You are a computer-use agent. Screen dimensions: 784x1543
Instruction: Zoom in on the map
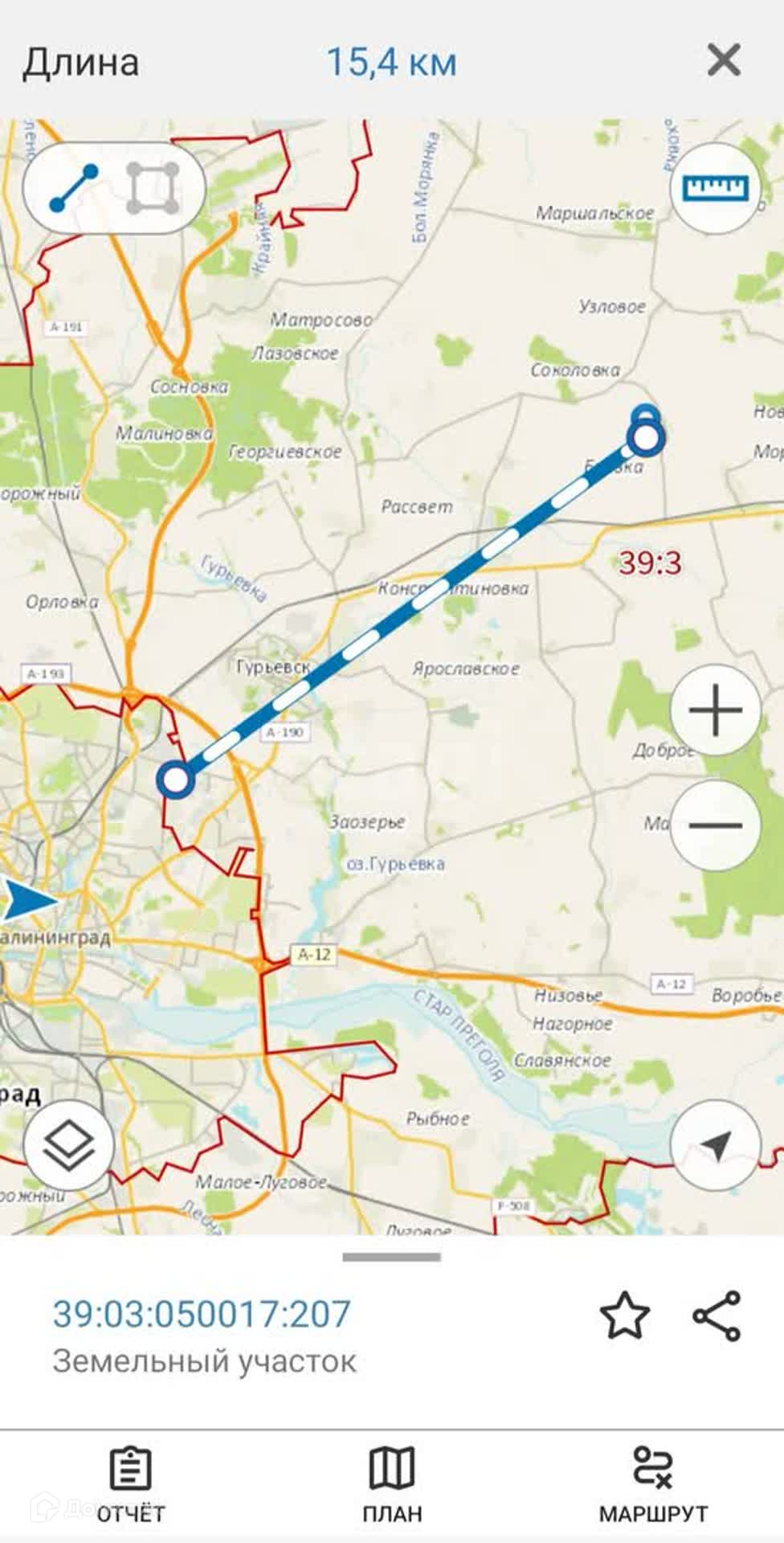coord(715,710)
